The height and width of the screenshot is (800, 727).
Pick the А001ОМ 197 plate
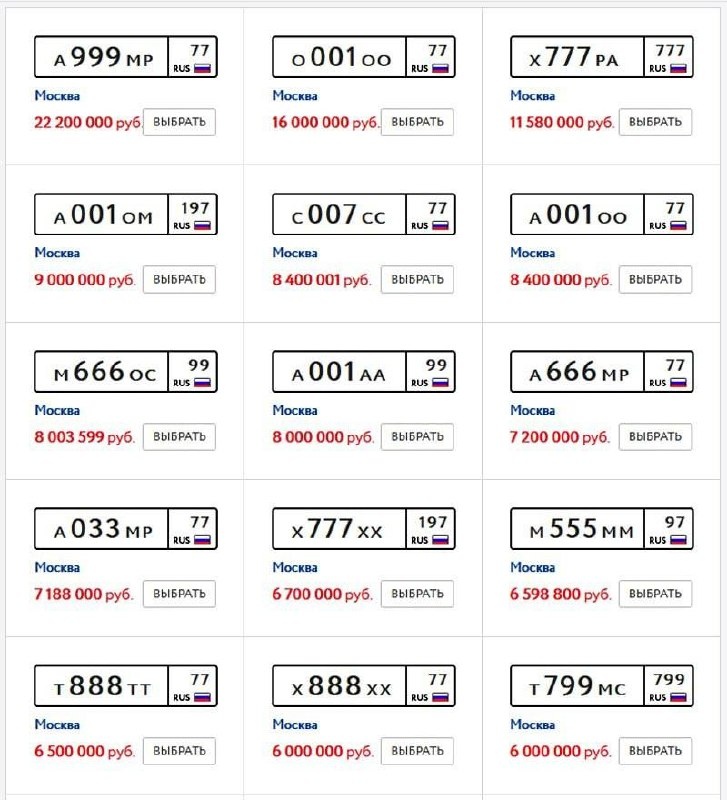[x=179, y=279]
